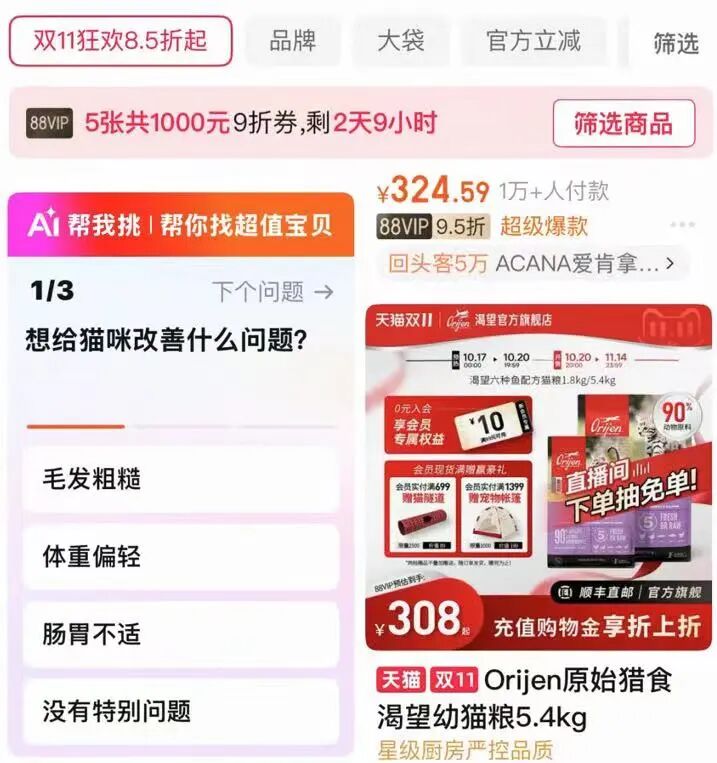Apply the 大袋 filter chip

(401, 41)
